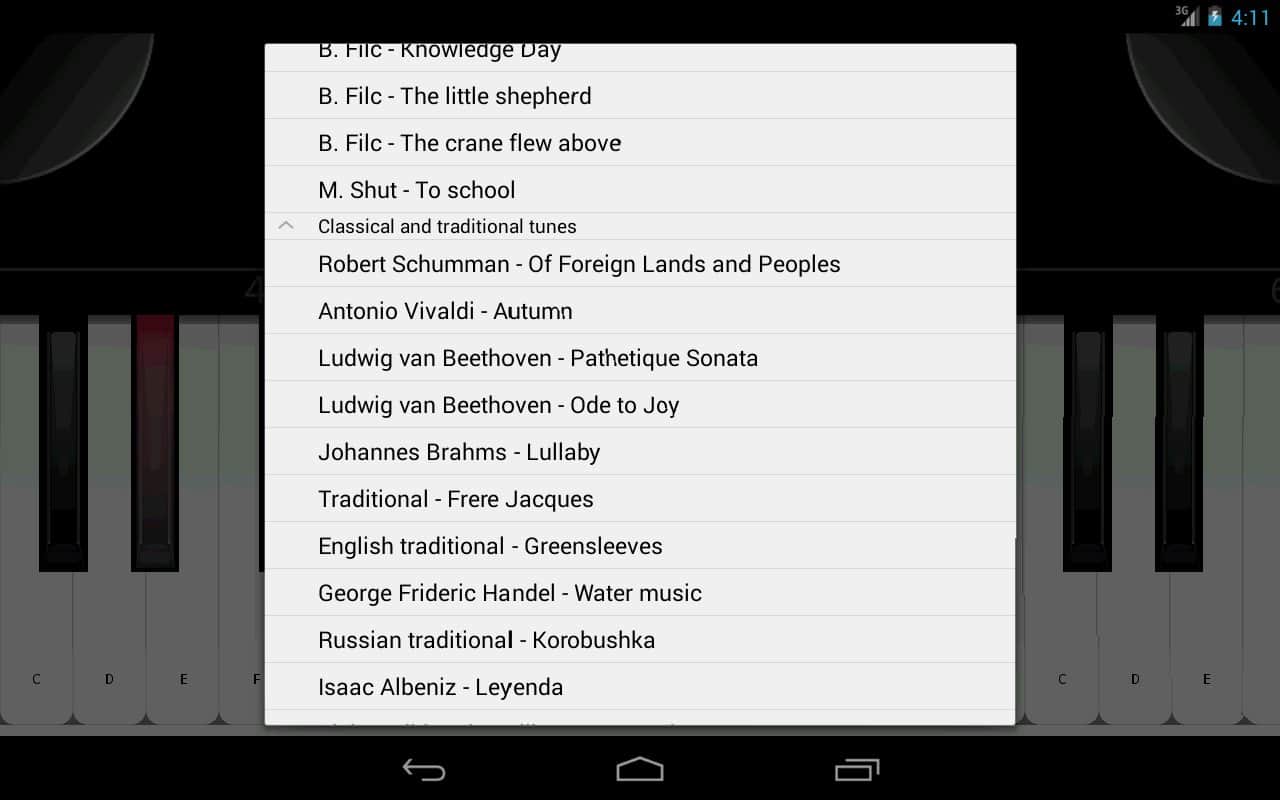
Task: Open Johannes Brahms - Lullaby
Action: click(640, 452)
